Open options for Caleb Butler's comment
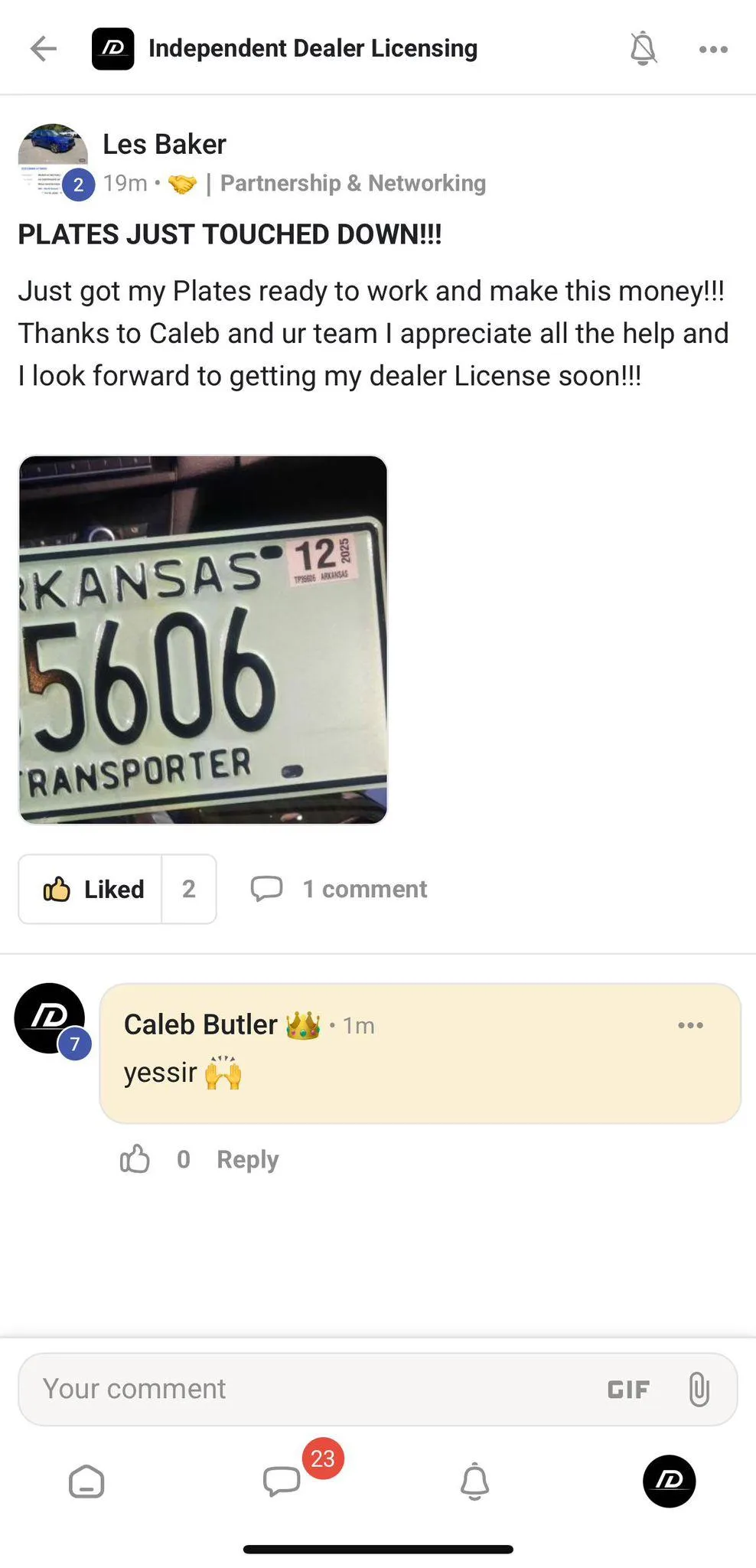 pyautogui.click(x=690, y=1025)
